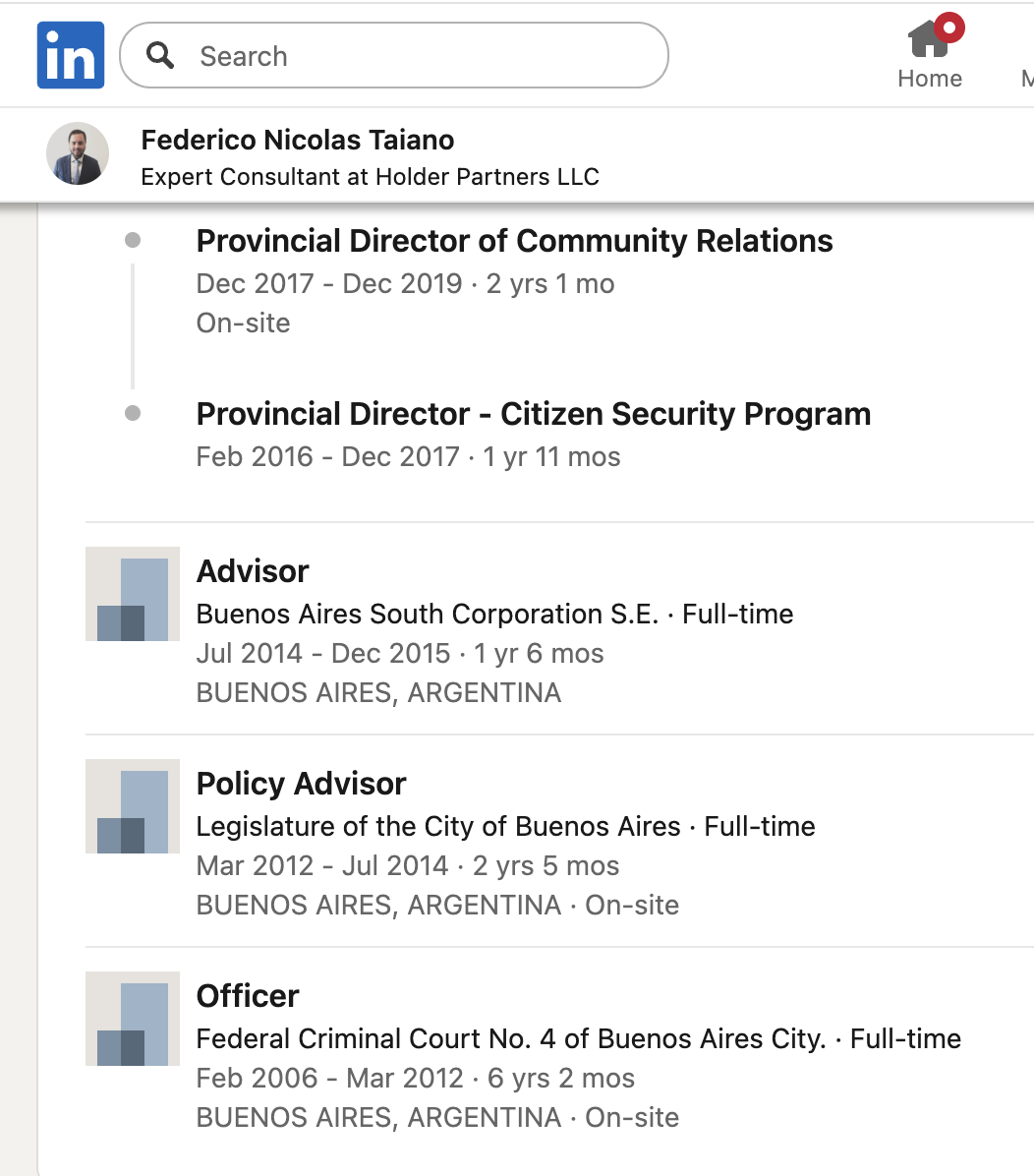Open the Legislature of the City of Buenos Aires logo
The height and width of the screenshot is (1176, 1034).
(x=133, y=806)
